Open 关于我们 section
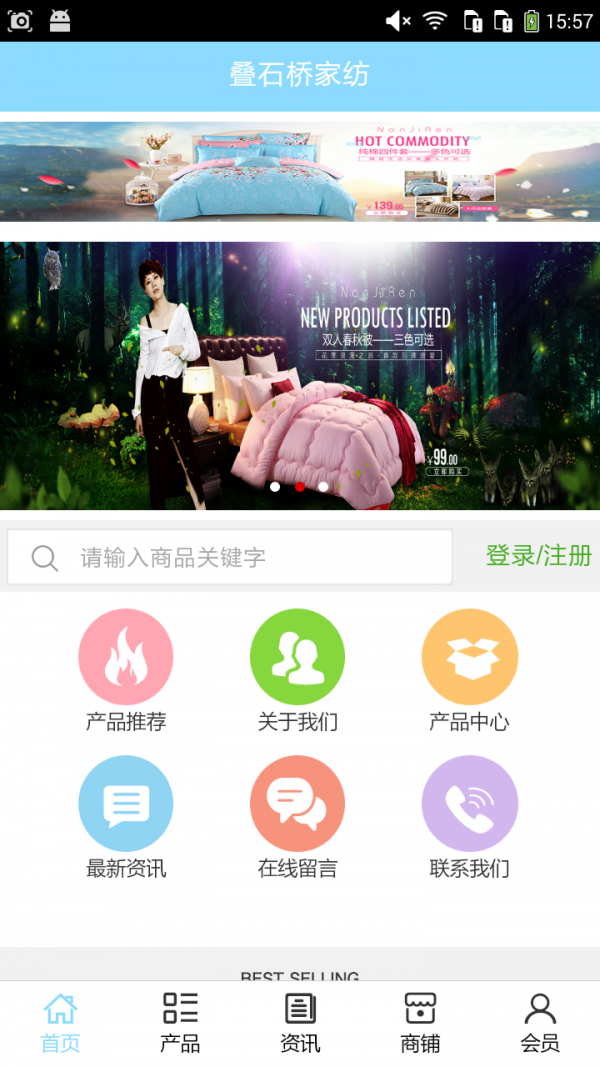 [x=297, y=657]
